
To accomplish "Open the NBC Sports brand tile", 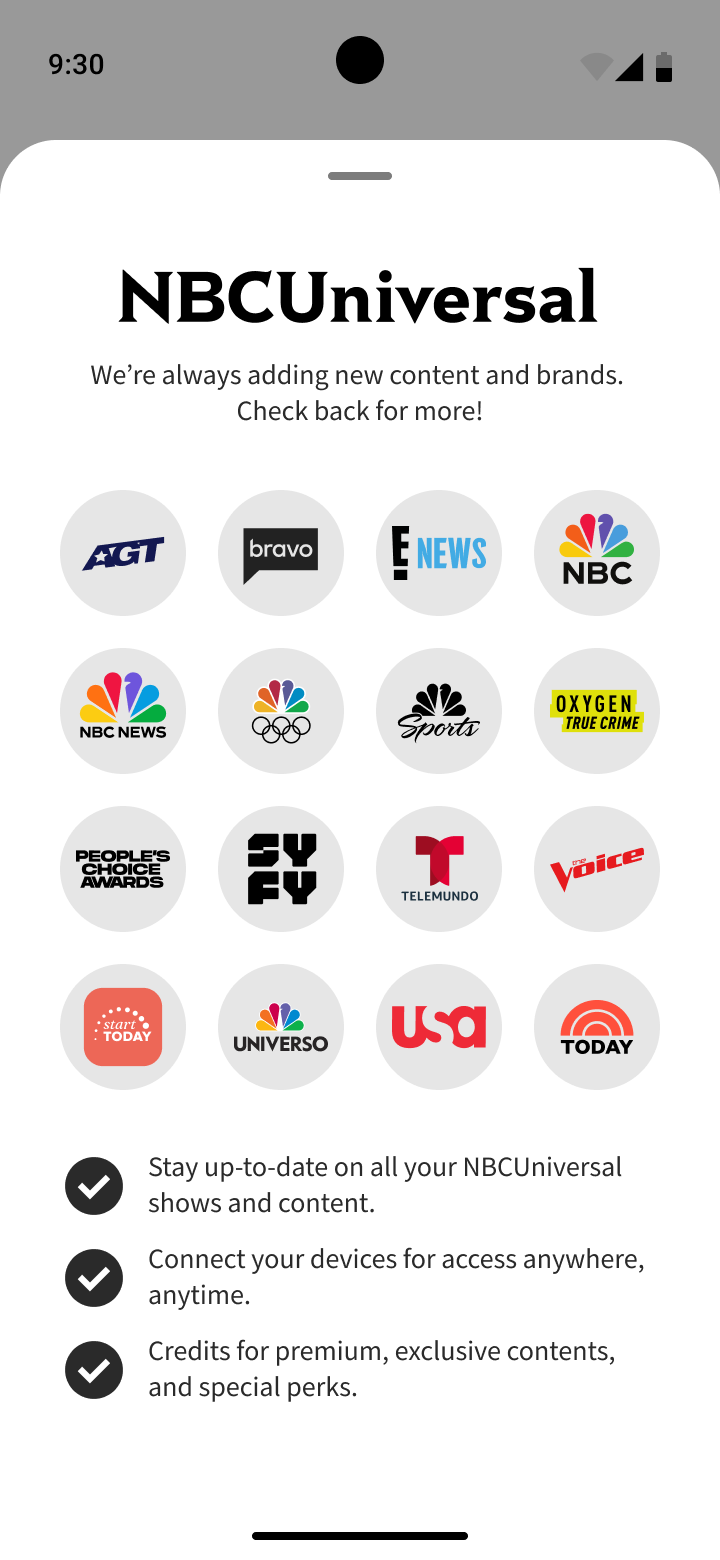I will click(x=439, y=711).
